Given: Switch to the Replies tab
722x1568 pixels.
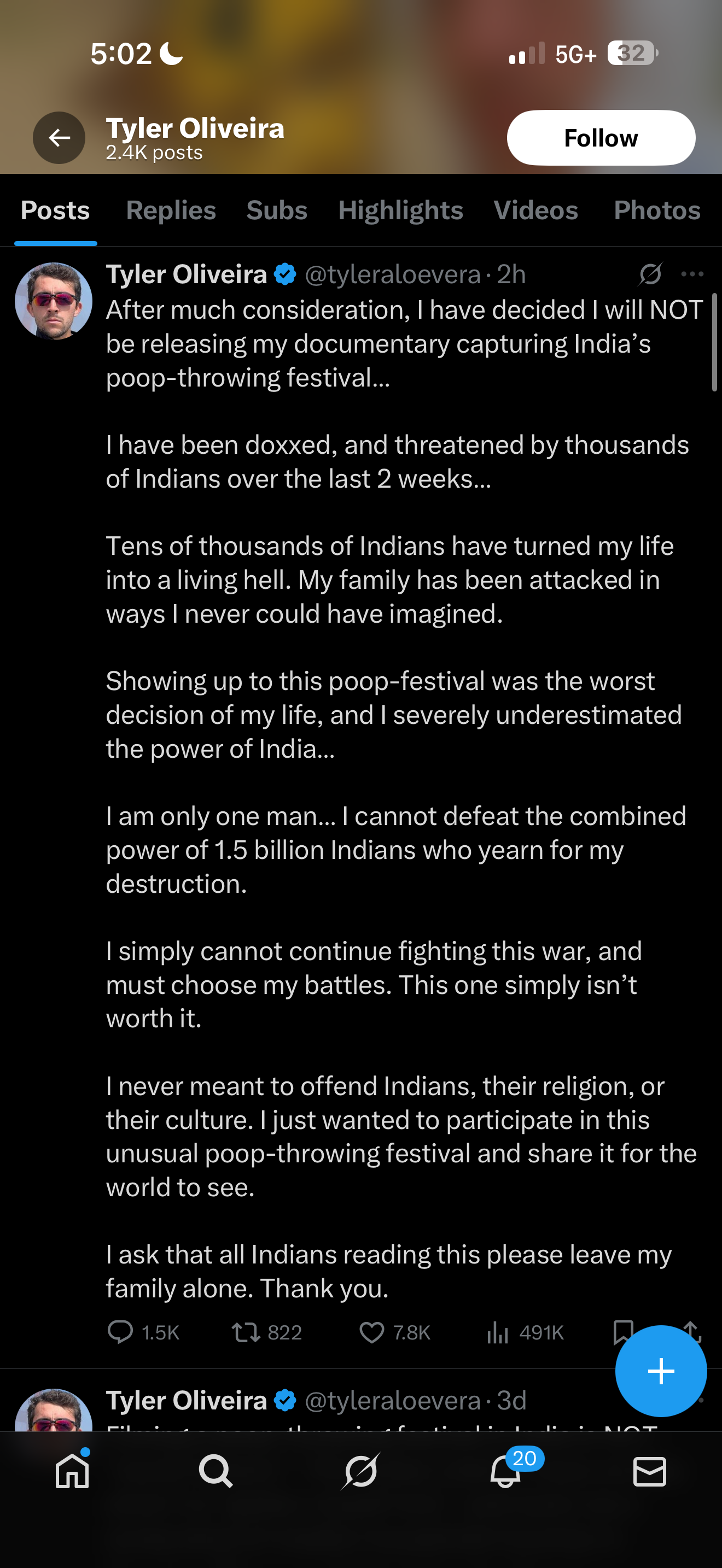Looking at the screenshot, I should coord(171,210).
